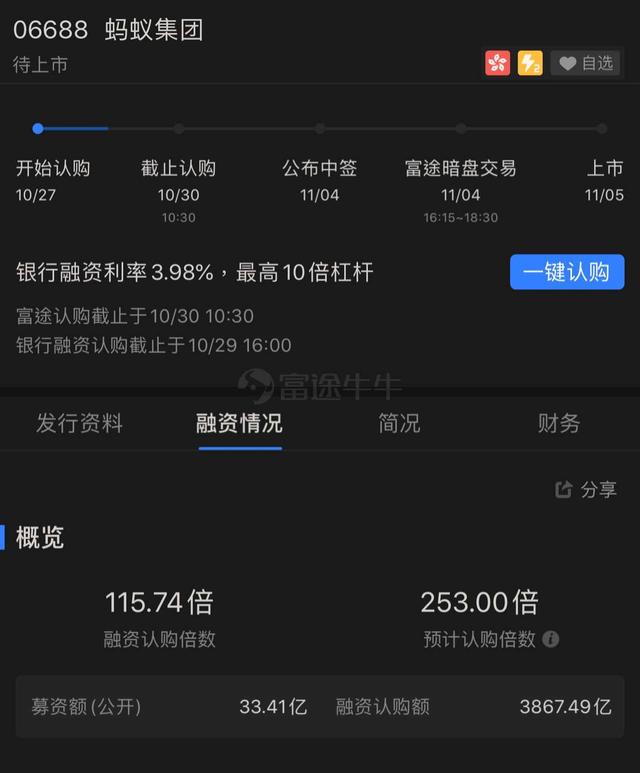Select the 融资情况 tab

239,423
